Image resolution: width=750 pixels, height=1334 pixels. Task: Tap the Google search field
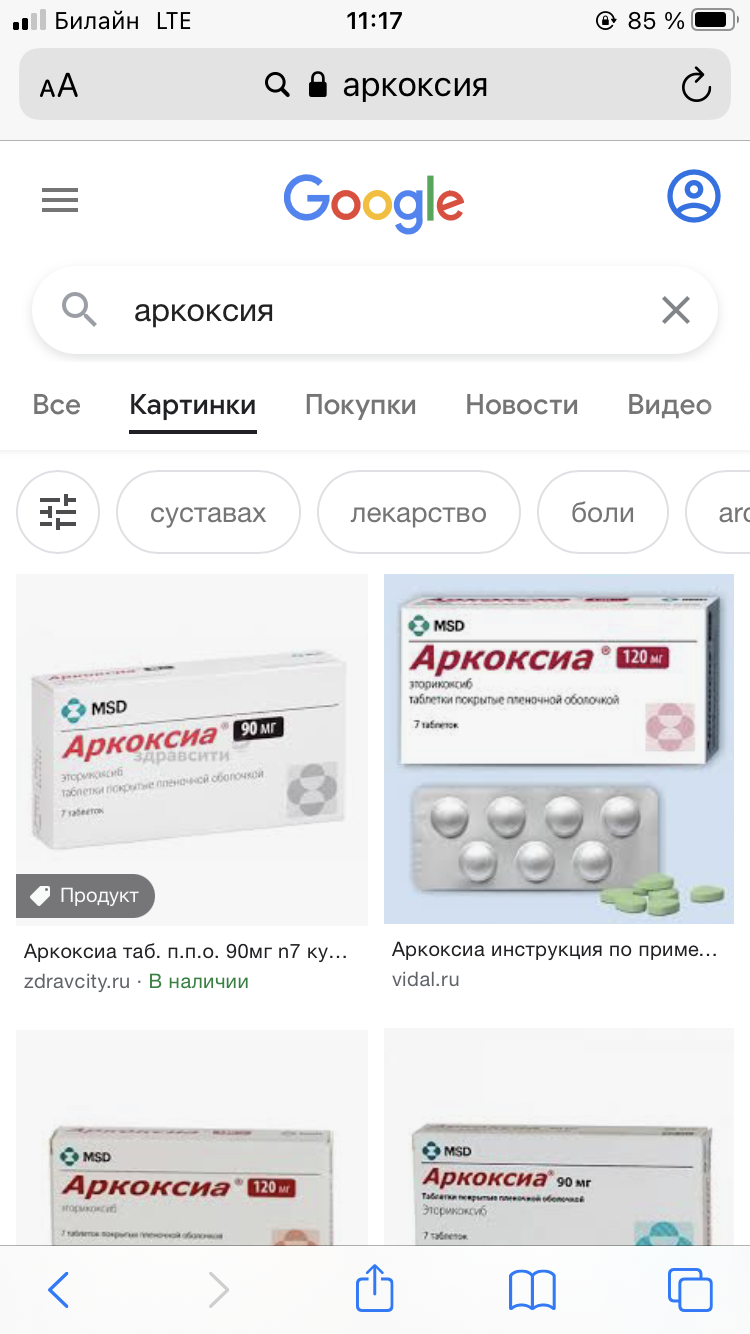tap(380, 311)
